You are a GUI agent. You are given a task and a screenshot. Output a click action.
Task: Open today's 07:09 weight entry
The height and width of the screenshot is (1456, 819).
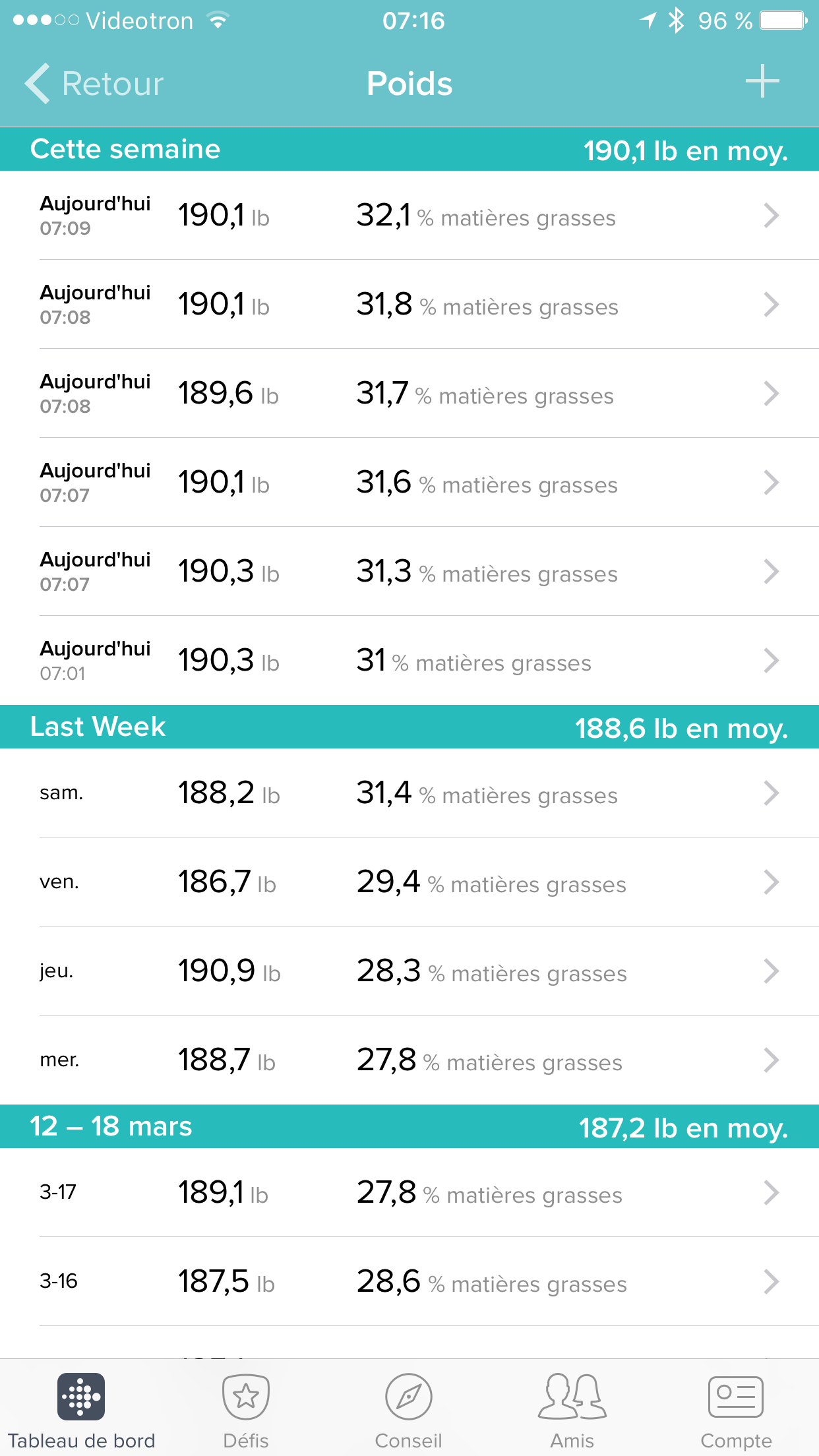(409, 216)
